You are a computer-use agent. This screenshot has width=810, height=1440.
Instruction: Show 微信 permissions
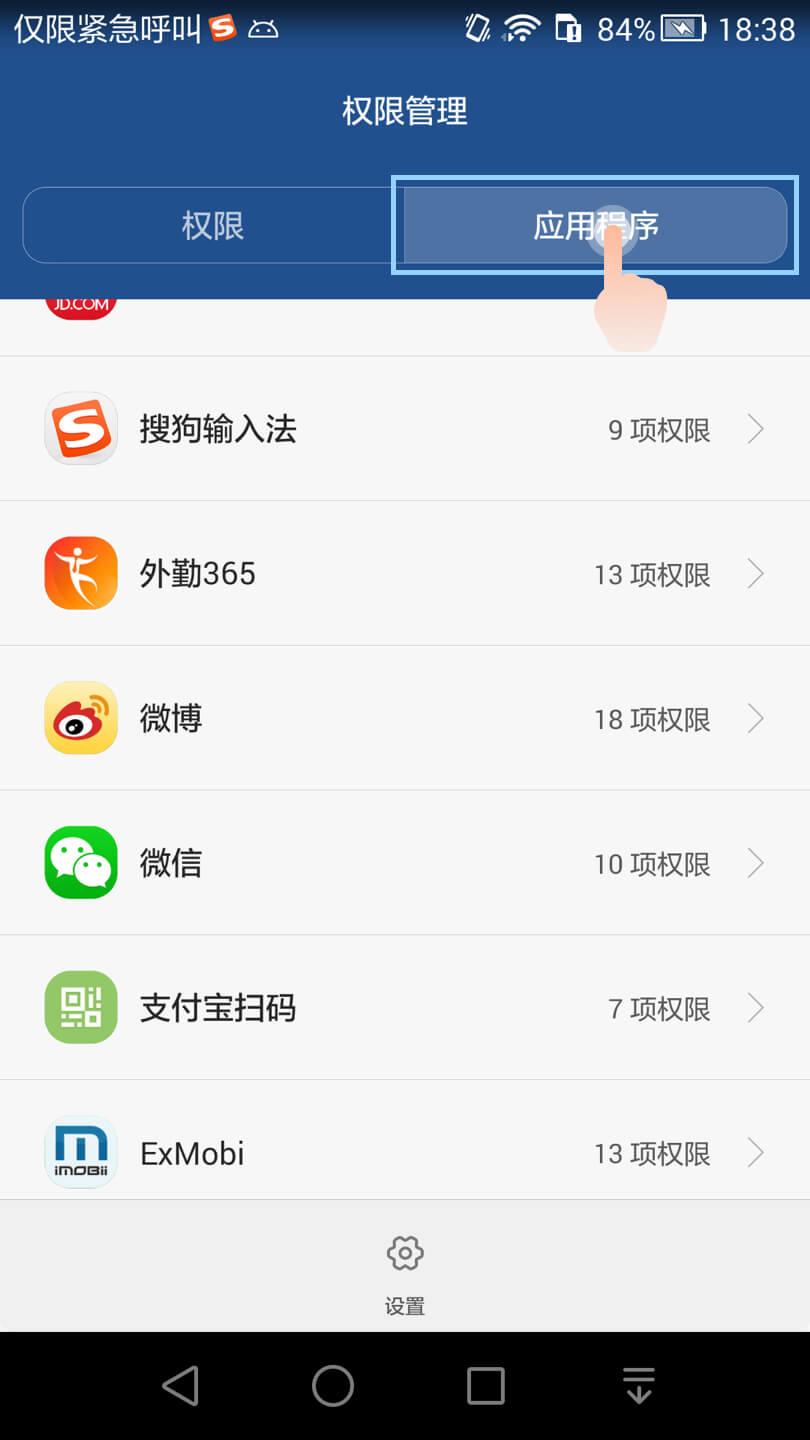(x=404, y=863)
